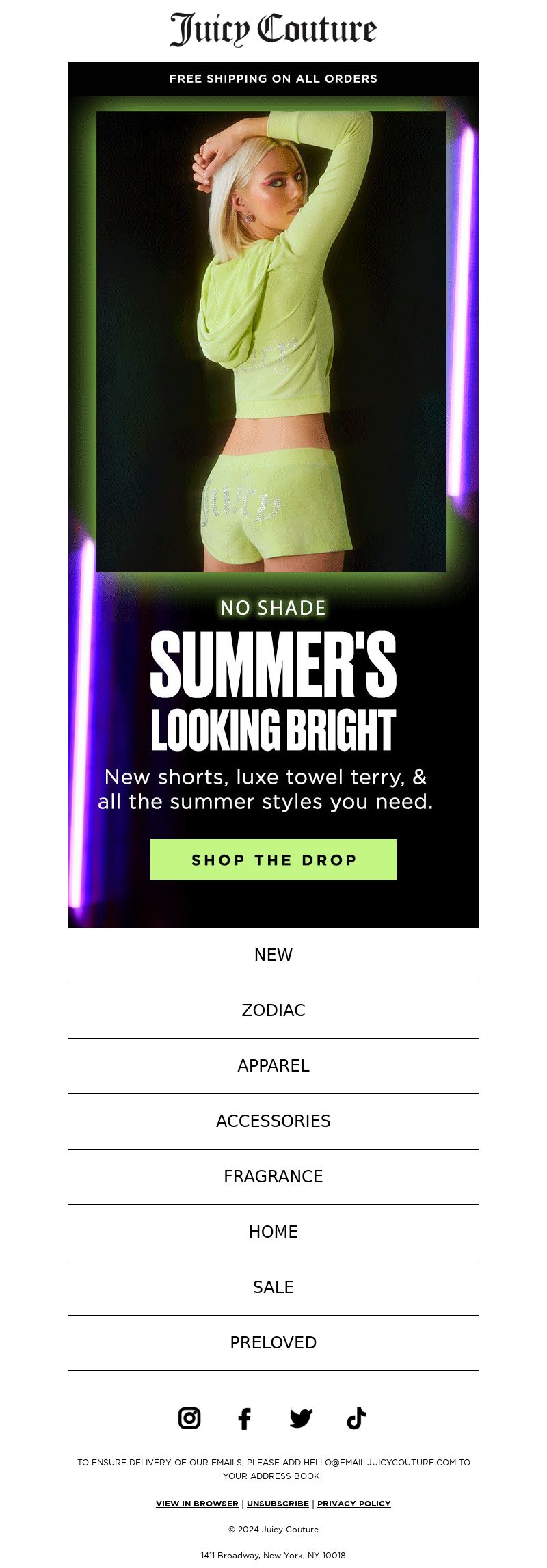The image size is (547, 1568).
Task: View the Fragrance section
Action: click(273, 1176)
